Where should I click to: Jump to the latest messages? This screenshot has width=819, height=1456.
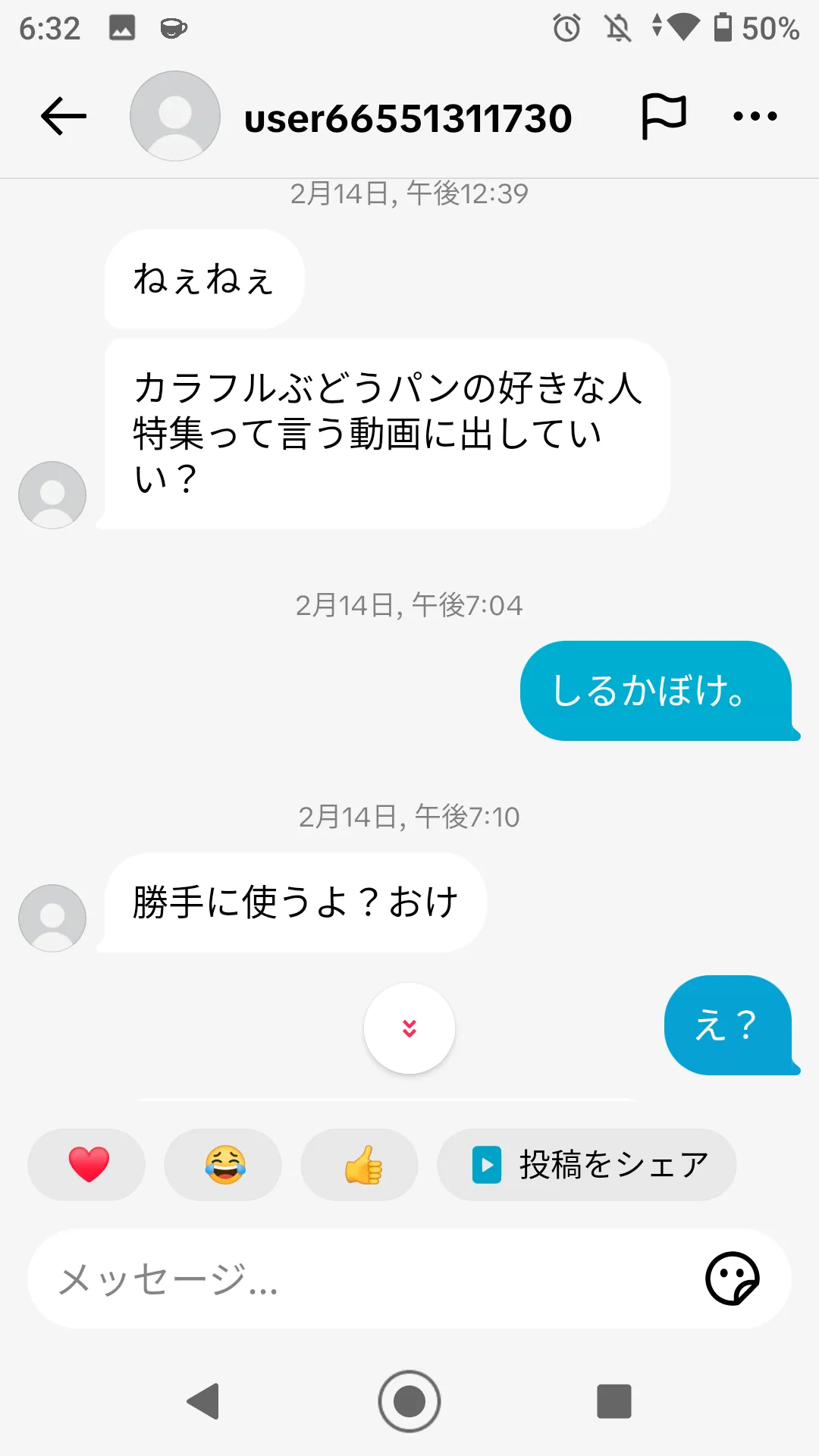[x=409, y=1028]
